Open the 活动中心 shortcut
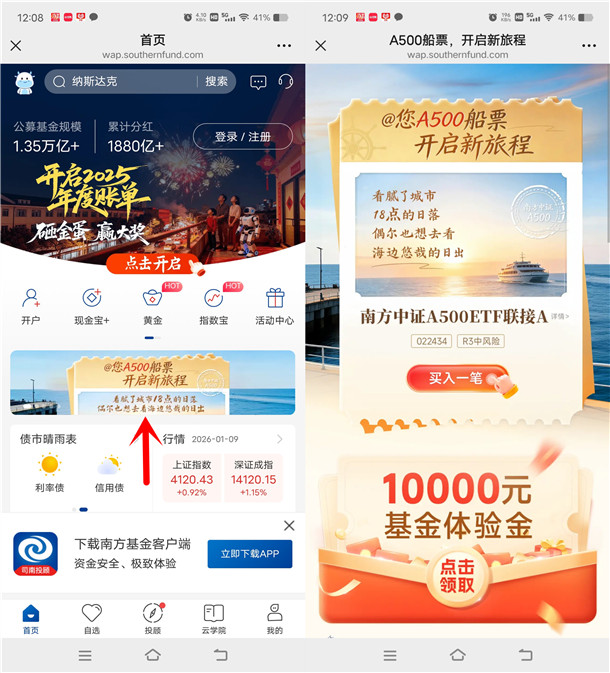Screen dimensions: 610x673 tap(274, 306)
